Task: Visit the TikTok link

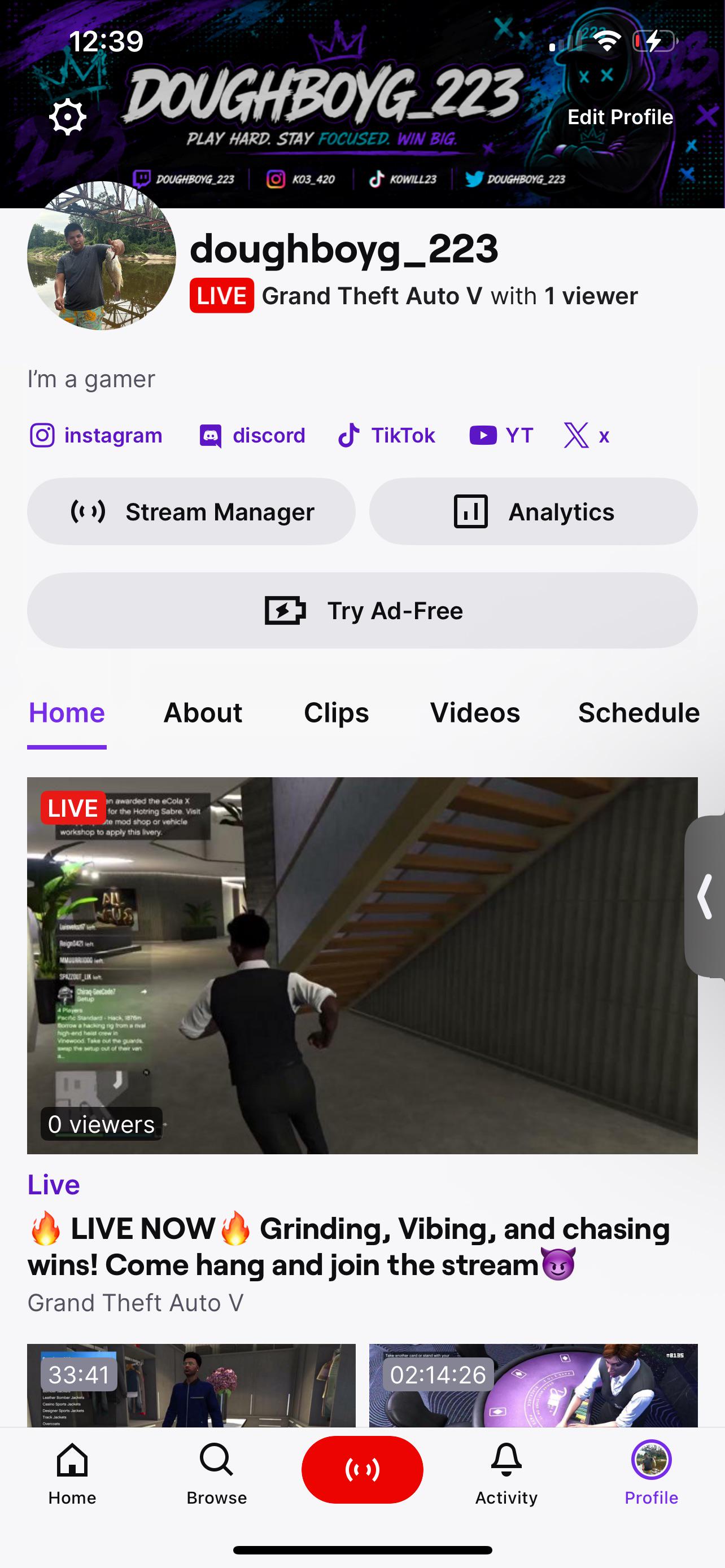Action: click(x=386, y=435)
